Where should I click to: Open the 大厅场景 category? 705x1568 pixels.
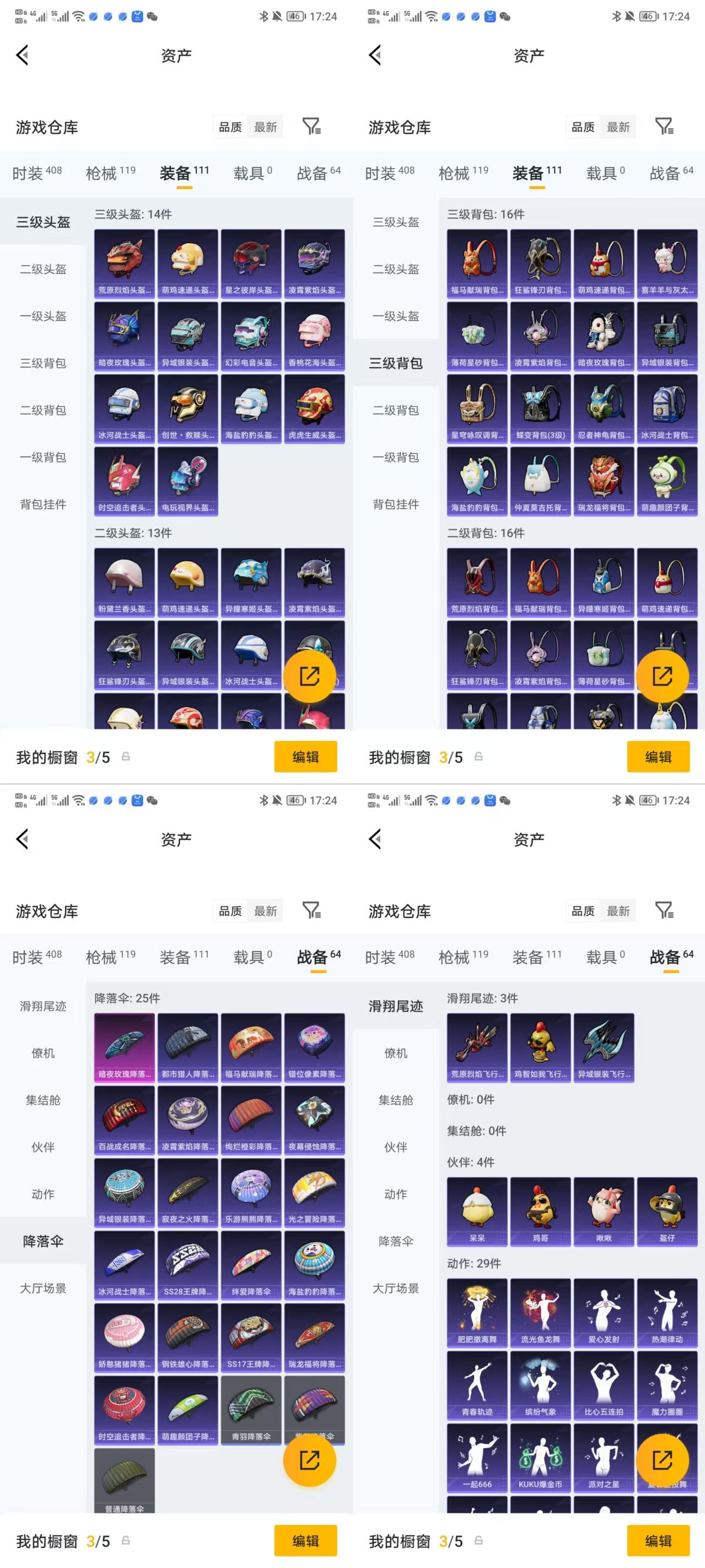click(42, 1288)
